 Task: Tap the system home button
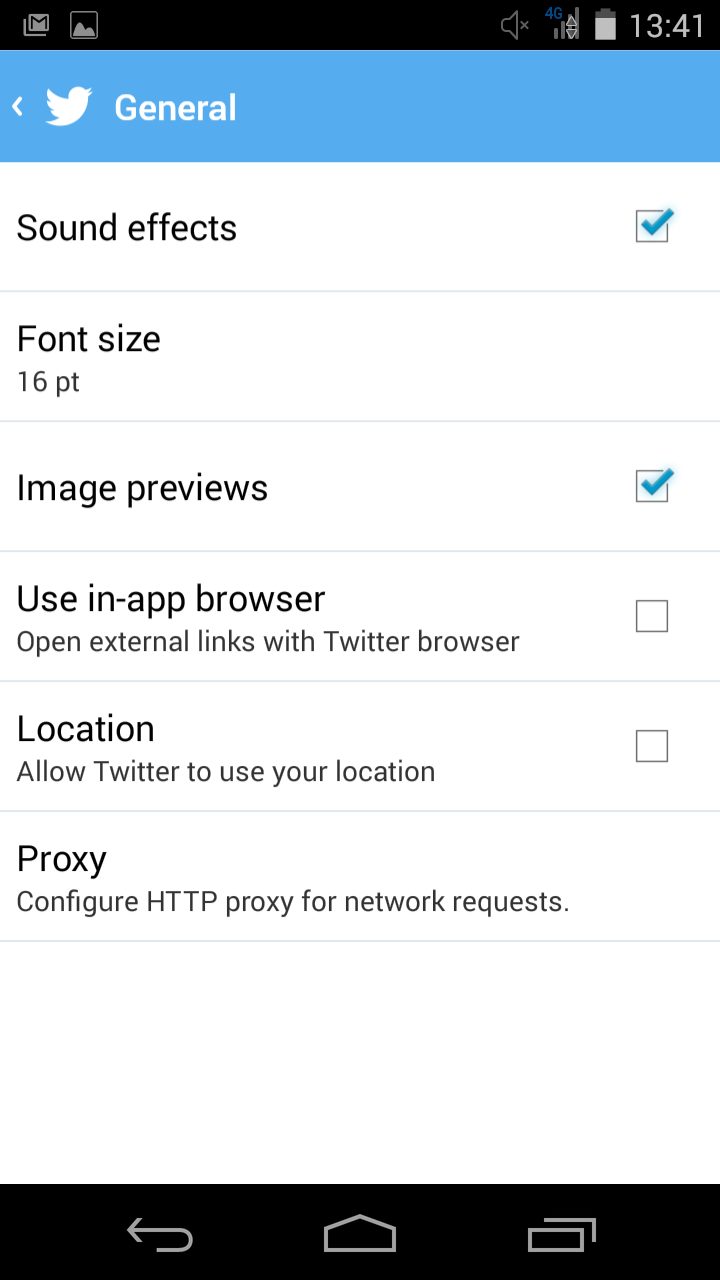click(360, 1234)
